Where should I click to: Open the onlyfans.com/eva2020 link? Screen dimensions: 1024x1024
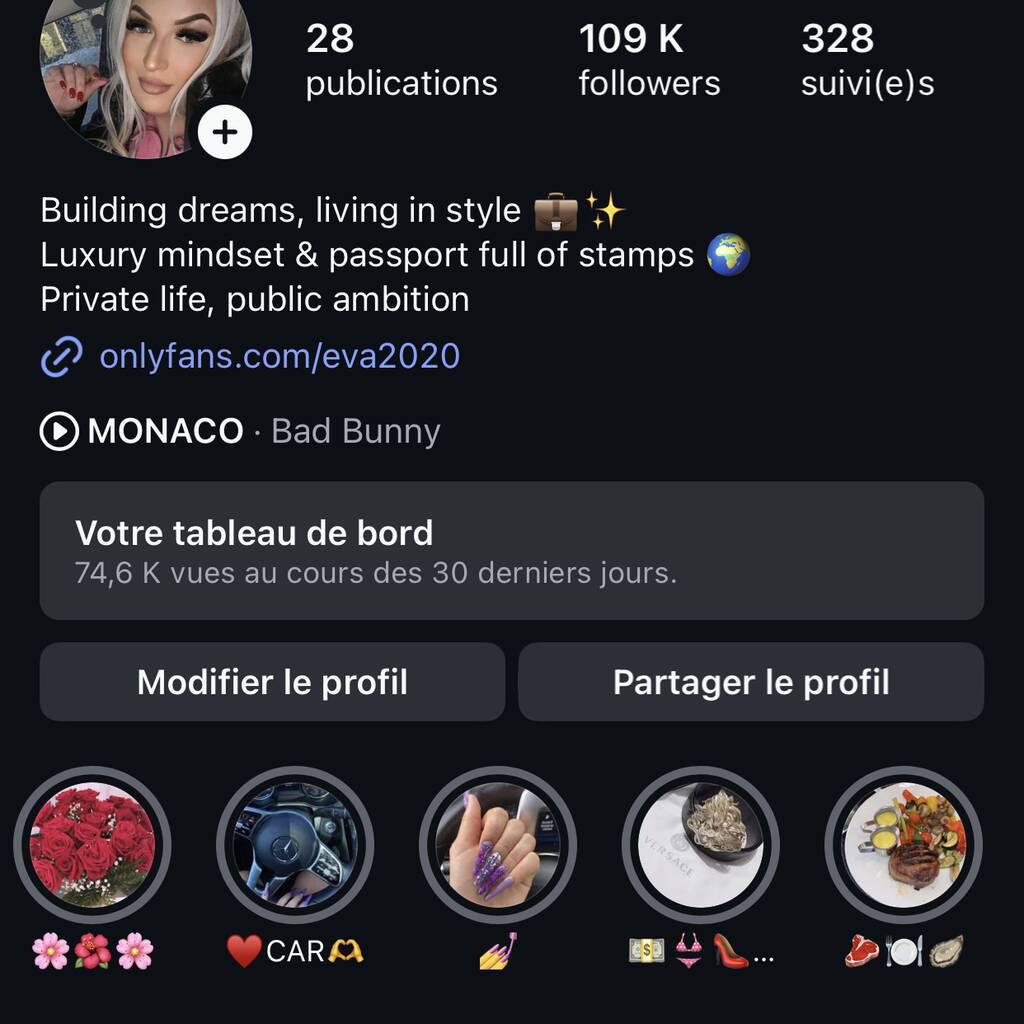coord(279,356)
